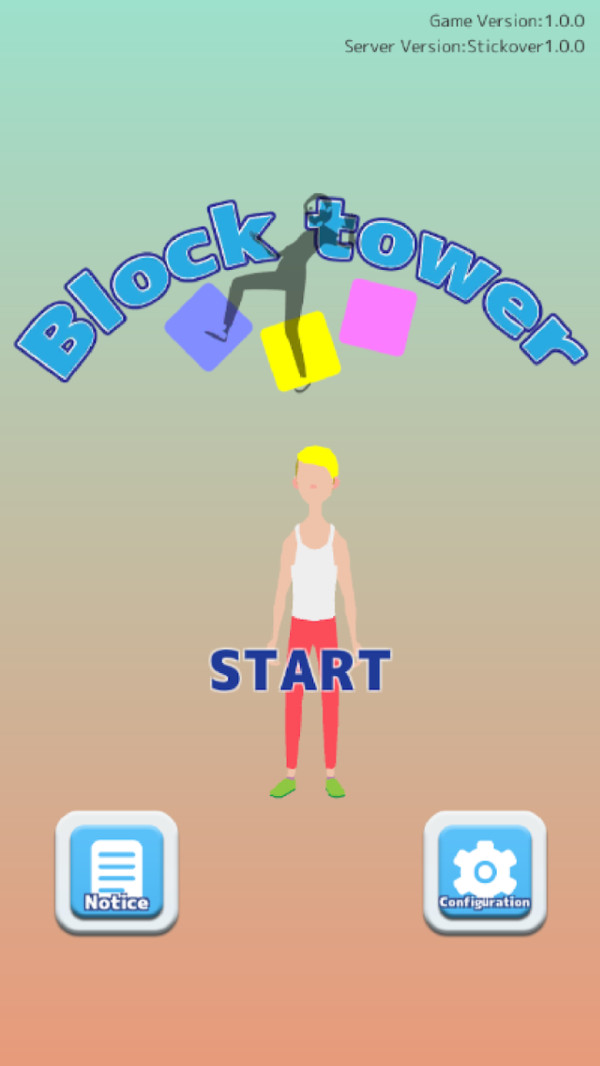Open the Configuration settings

pos(485,872)
